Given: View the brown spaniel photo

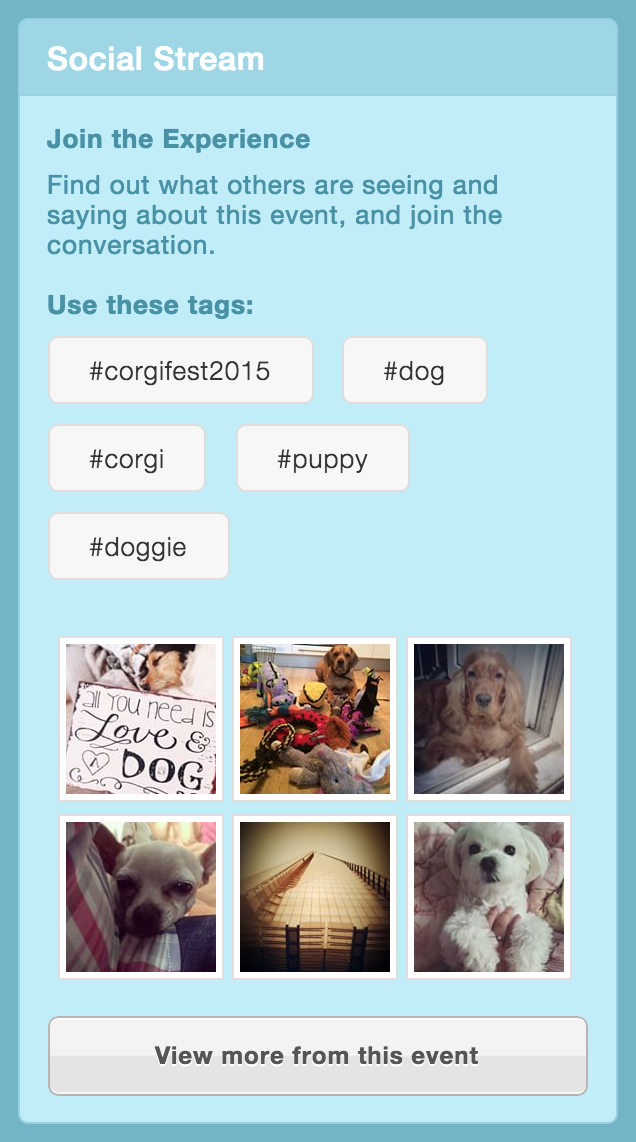Looking at the screenshot, I should (x=489, y=719).
